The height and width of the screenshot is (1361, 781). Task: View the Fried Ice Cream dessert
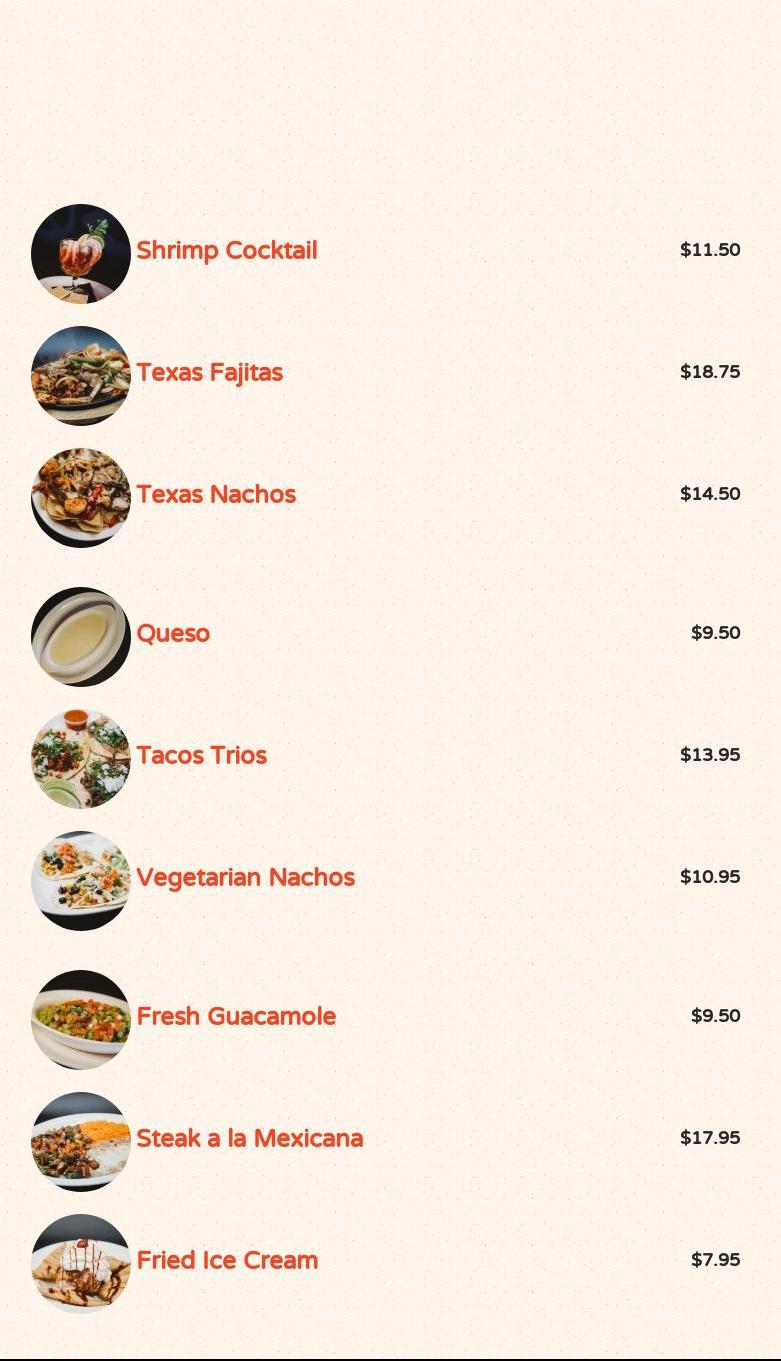click(227, 1261)
